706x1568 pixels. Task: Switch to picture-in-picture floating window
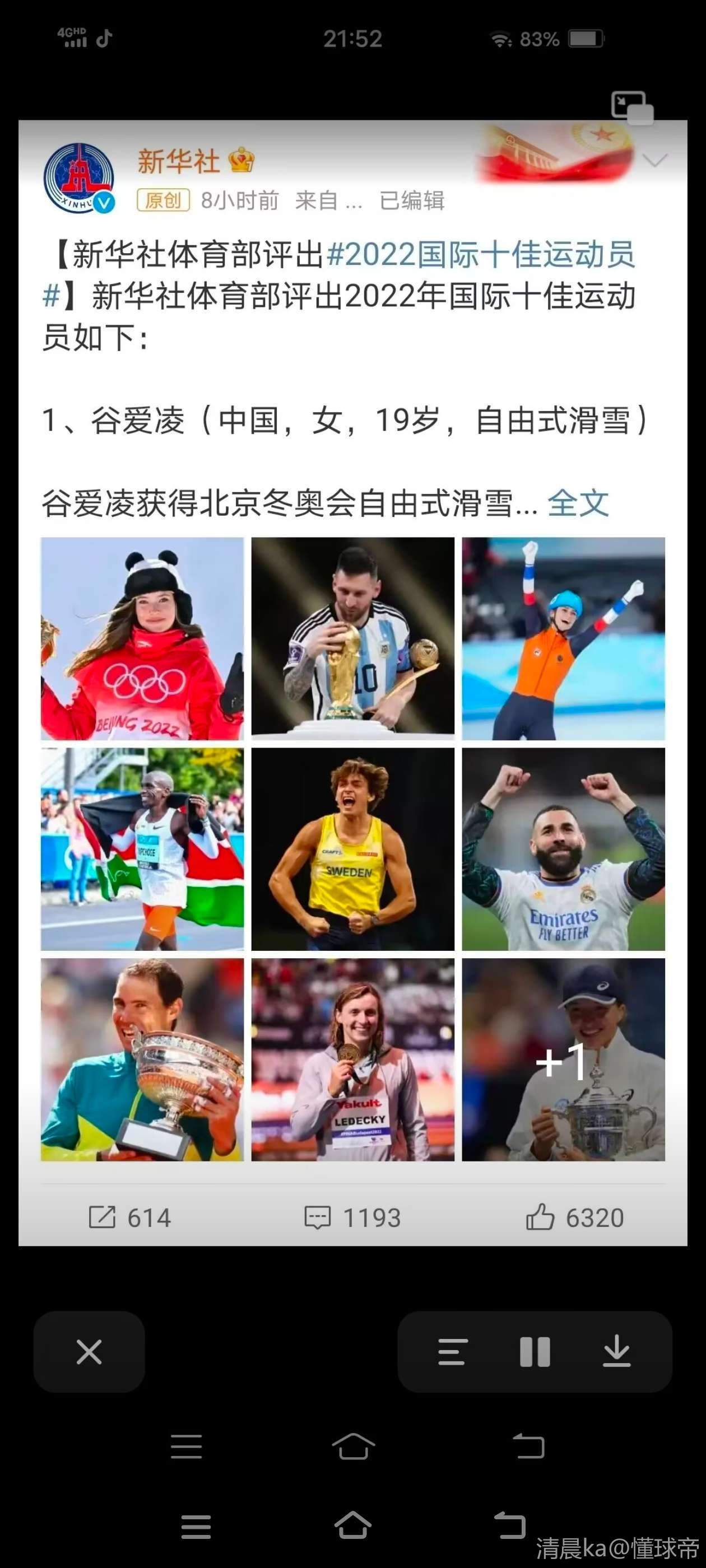(x=631, y=108)
